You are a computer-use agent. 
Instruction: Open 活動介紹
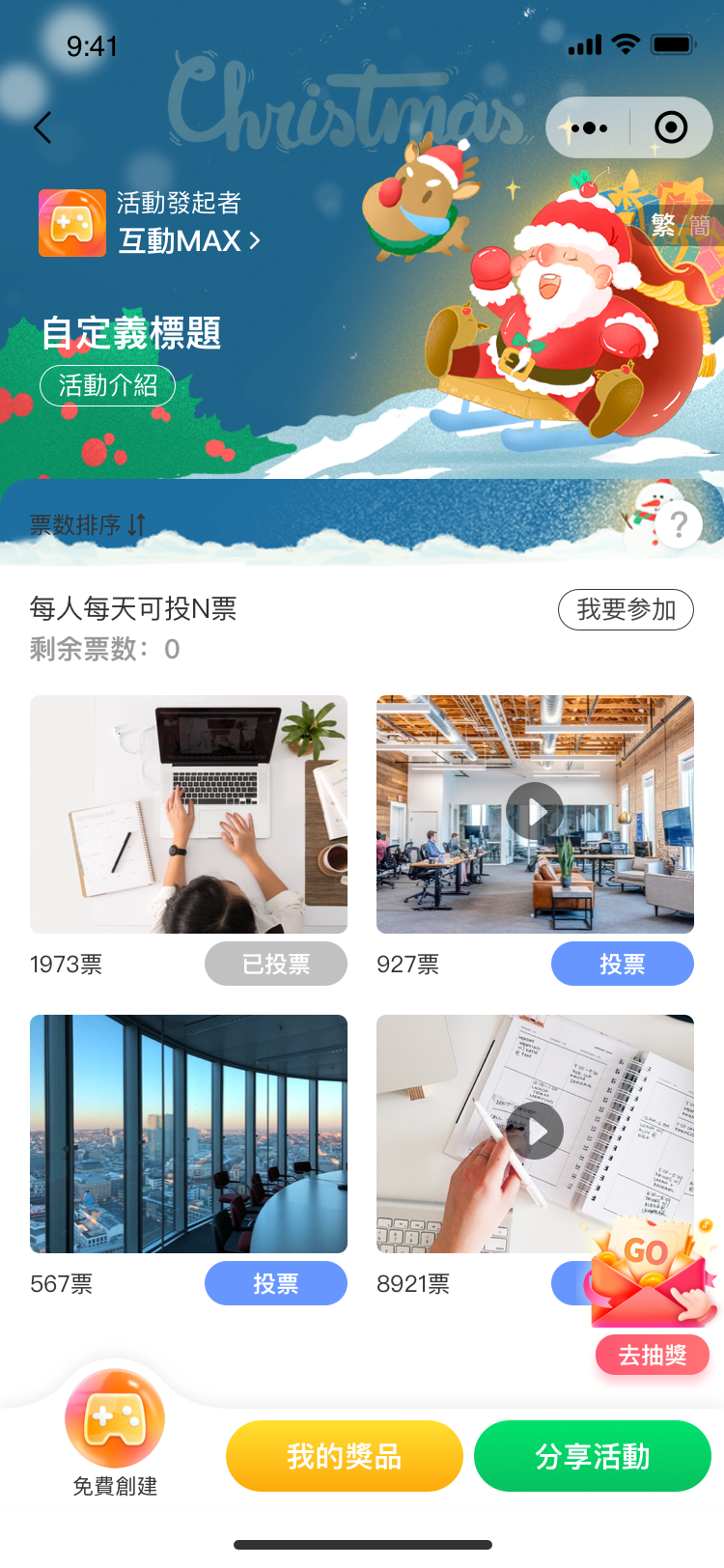pos(107,386)
